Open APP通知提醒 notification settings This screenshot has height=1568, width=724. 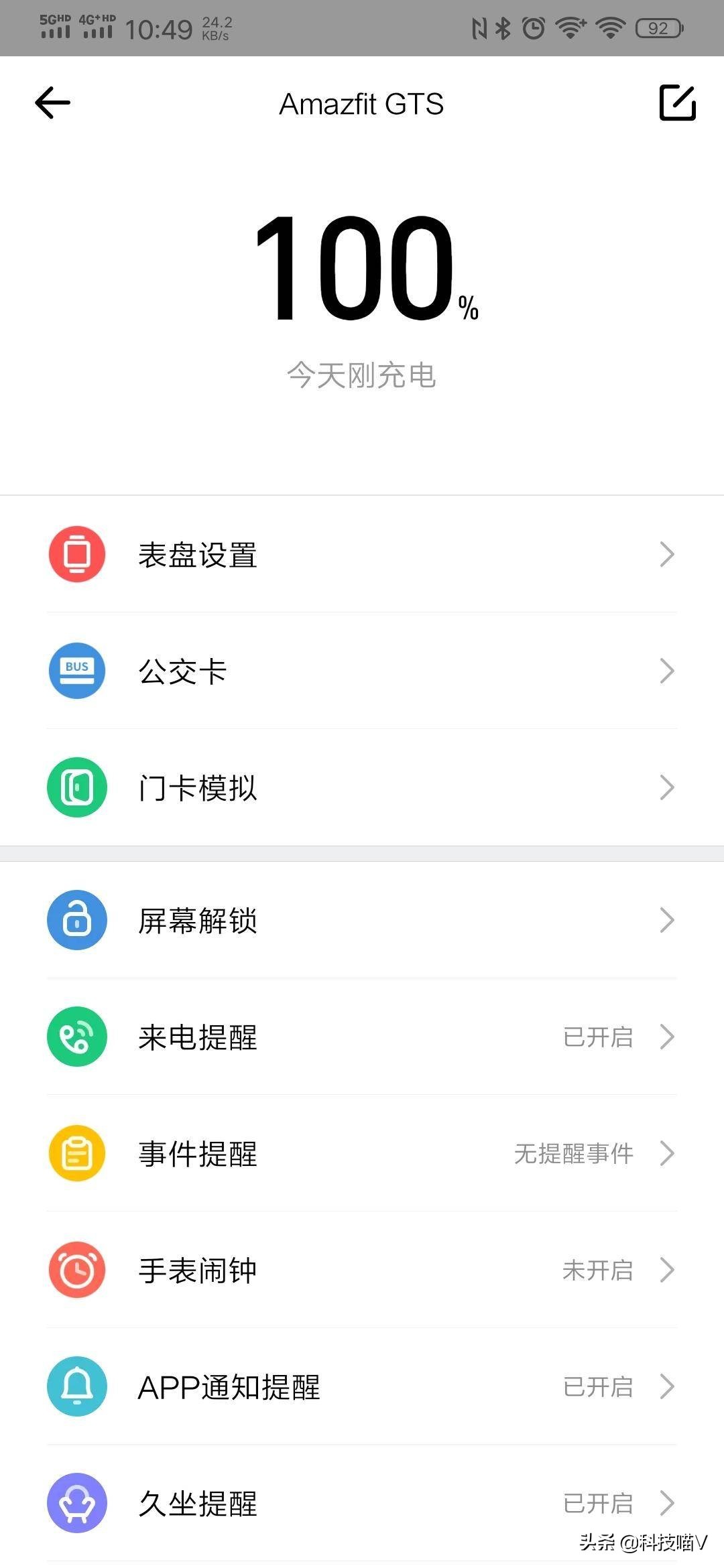pyautogui.click(x=362, y=1386)
